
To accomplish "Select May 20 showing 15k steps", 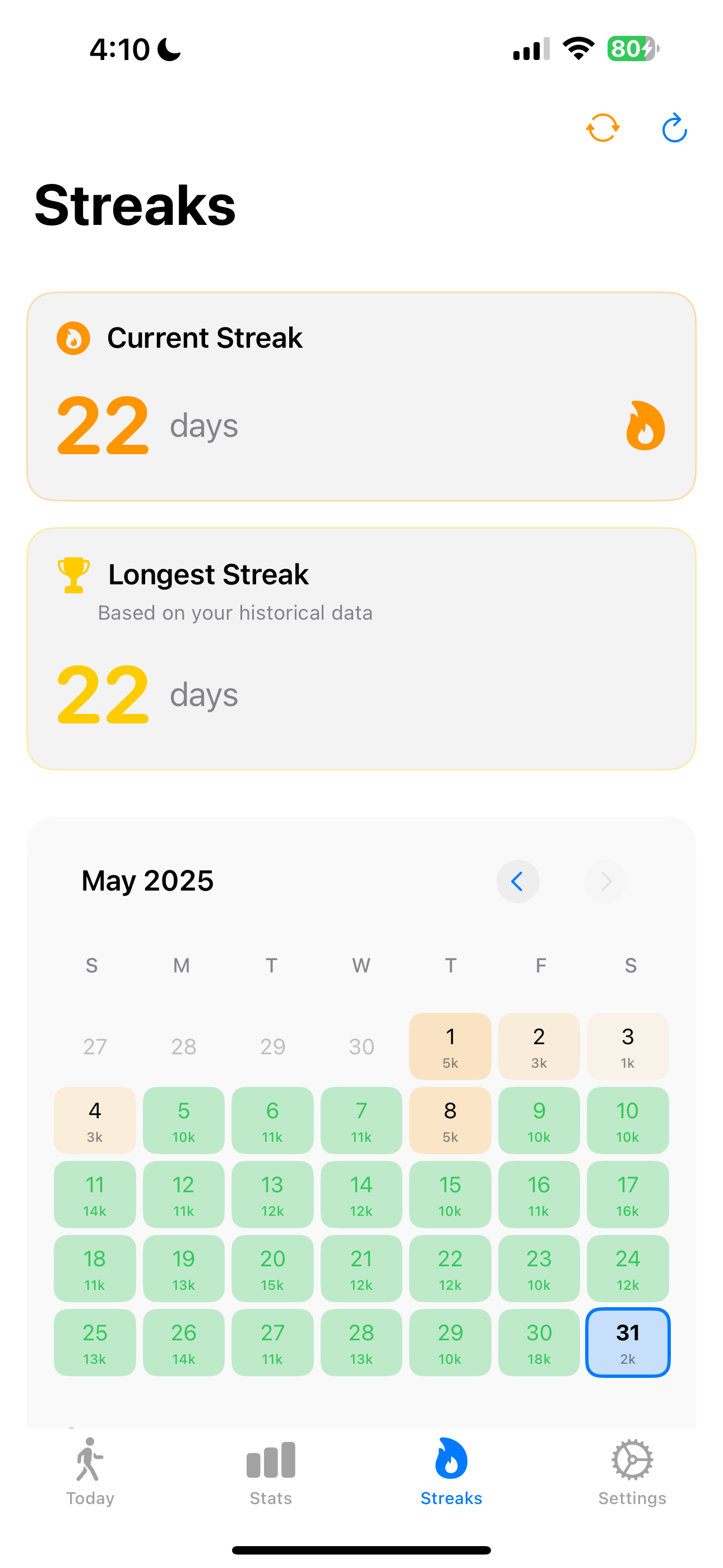I will (x=272, y=1269).
